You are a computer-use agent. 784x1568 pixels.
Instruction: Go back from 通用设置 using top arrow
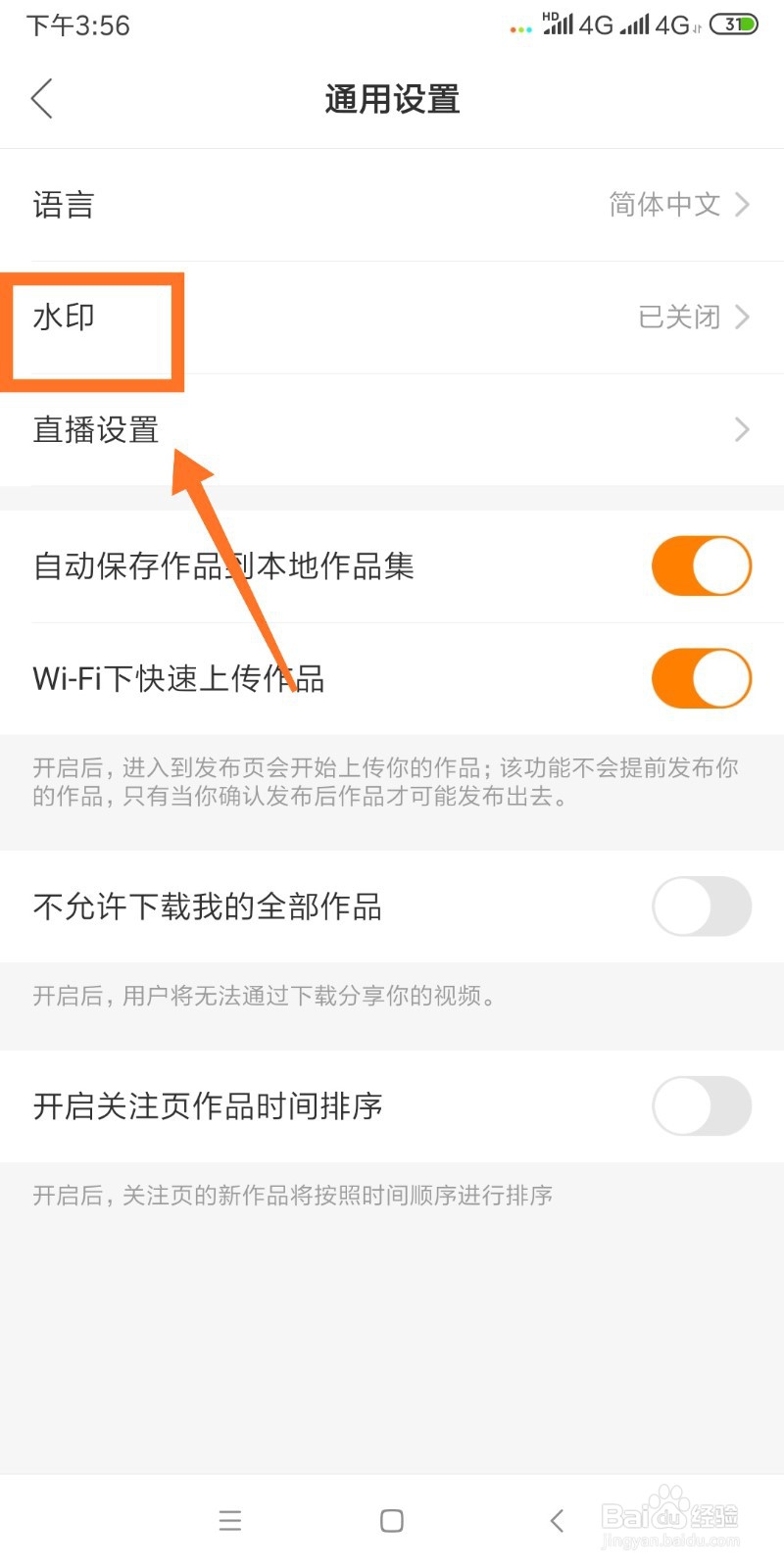coord(41,99)
